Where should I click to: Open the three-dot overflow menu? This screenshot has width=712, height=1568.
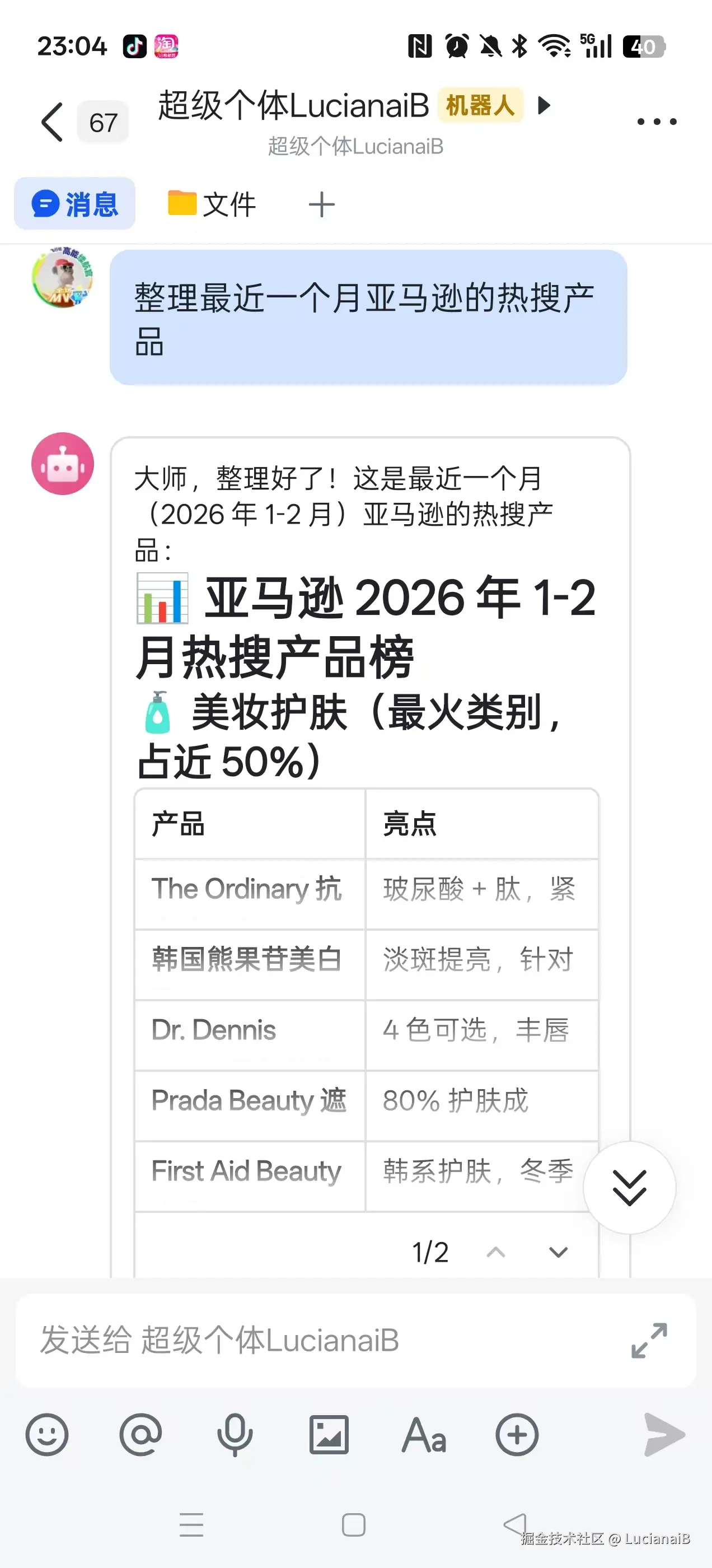point(656,122)
